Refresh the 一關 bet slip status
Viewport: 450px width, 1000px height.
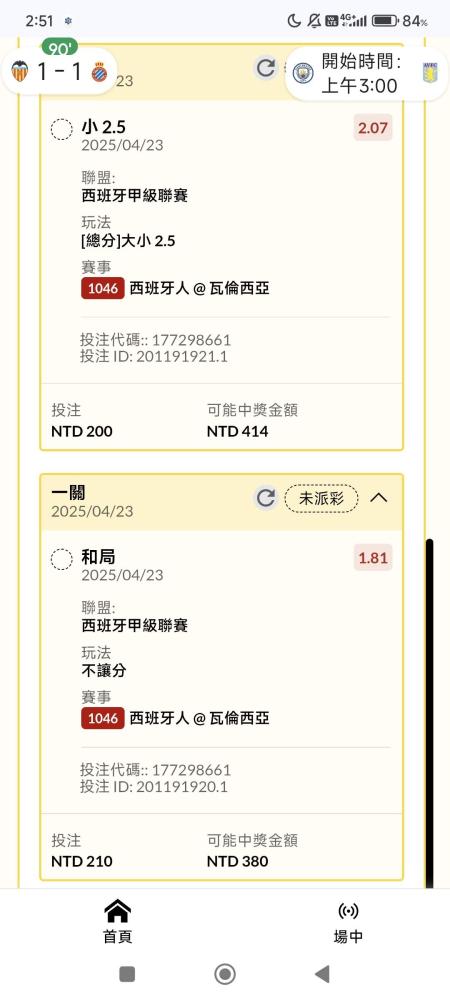[266, 498]
